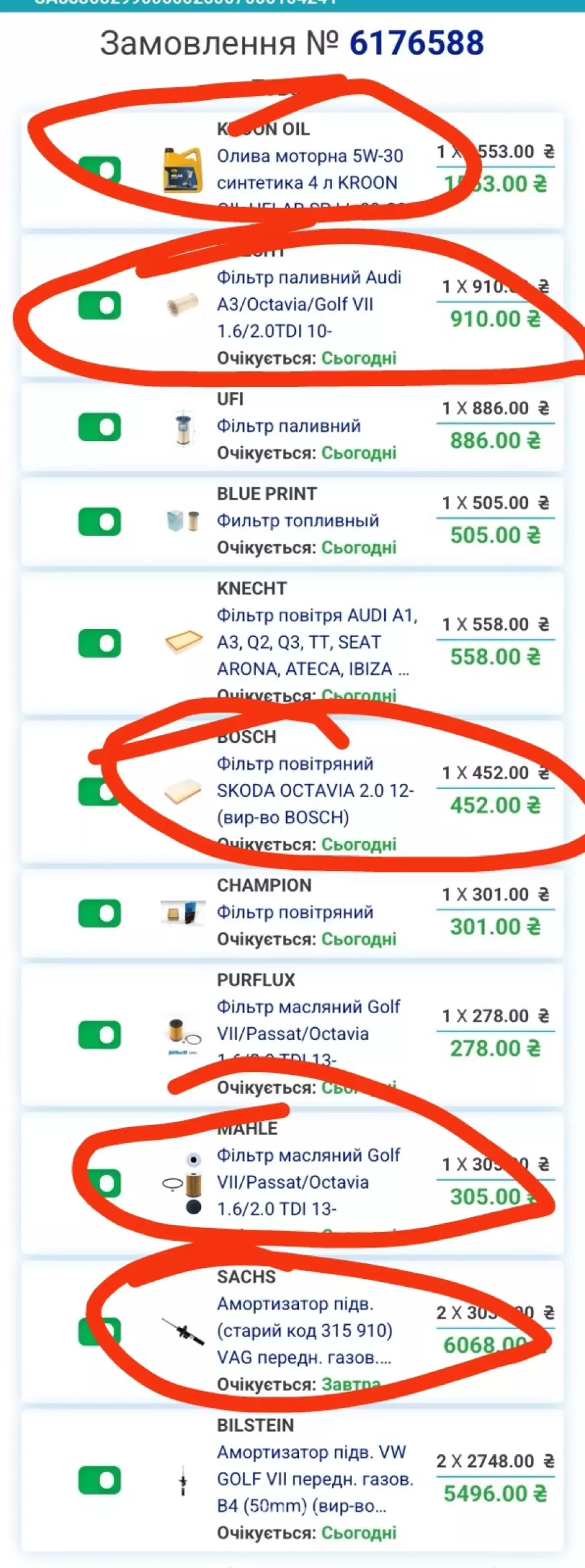
Task: Toggle the Audi A3/Octavia fuel filter switch
Action: (99, 305)
